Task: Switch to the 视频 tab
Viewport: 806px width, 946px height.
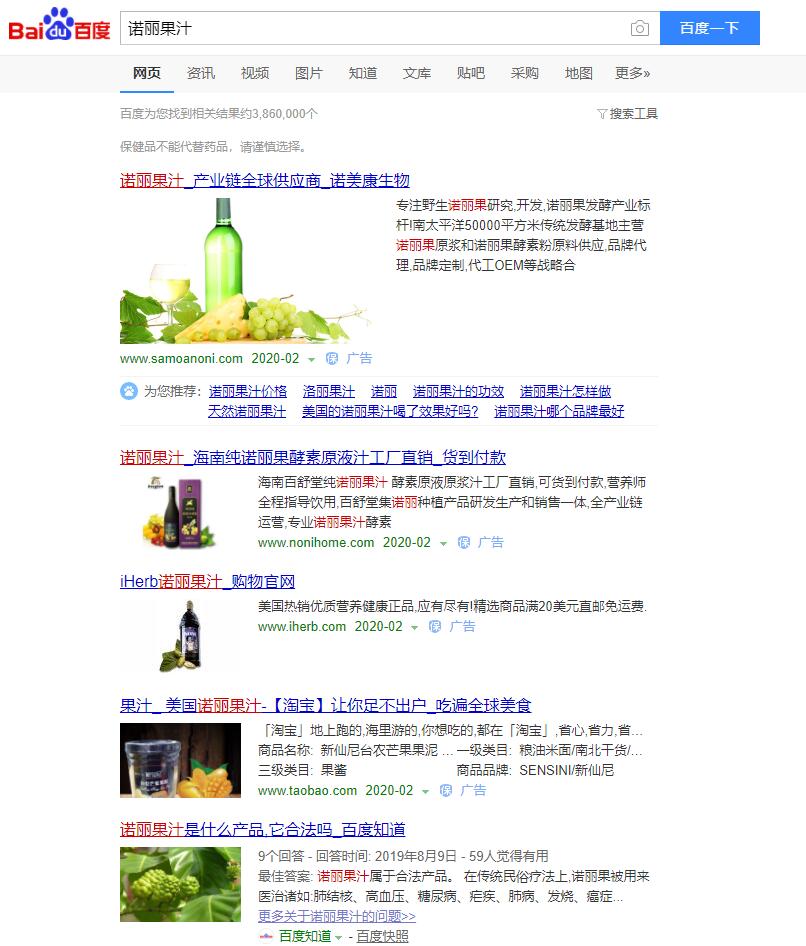Action: point(254,73)
